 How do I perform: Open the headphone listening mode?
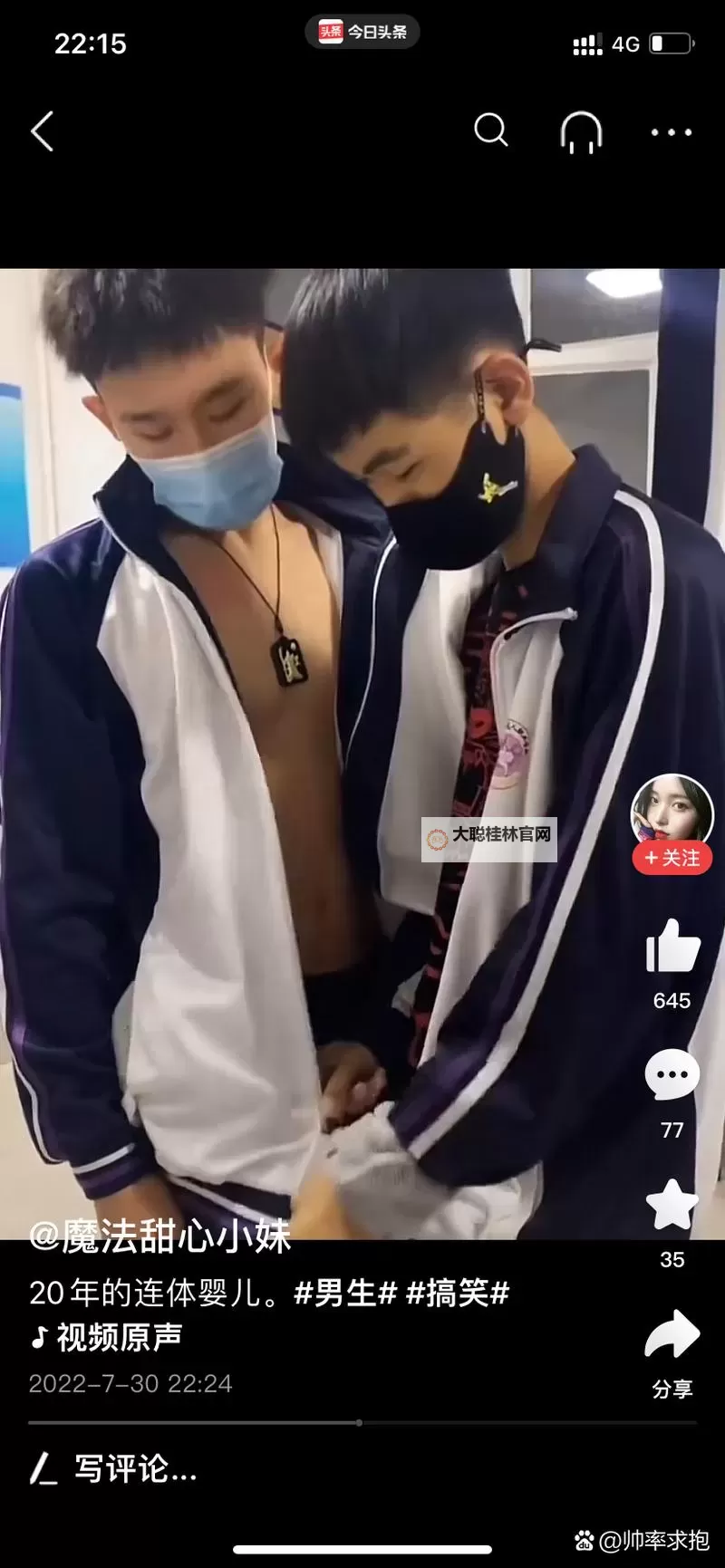581,132
